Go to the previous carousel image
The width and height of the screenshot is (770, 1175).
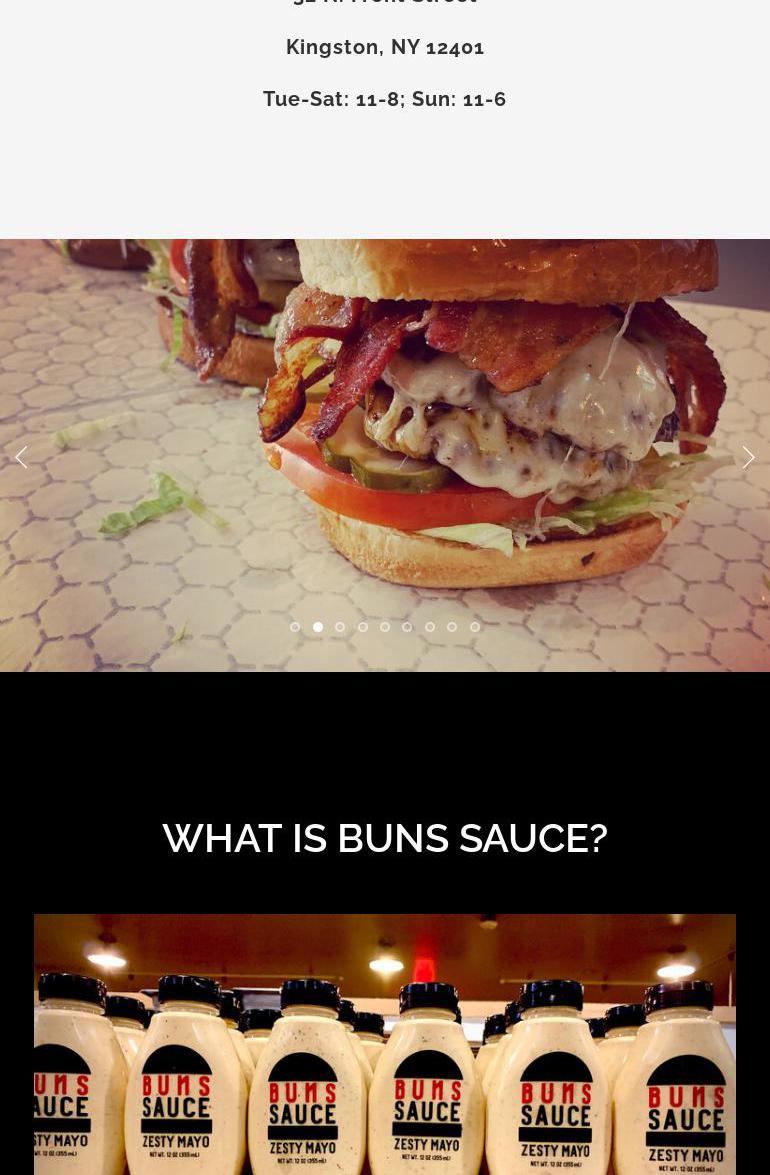coord(21,457)
